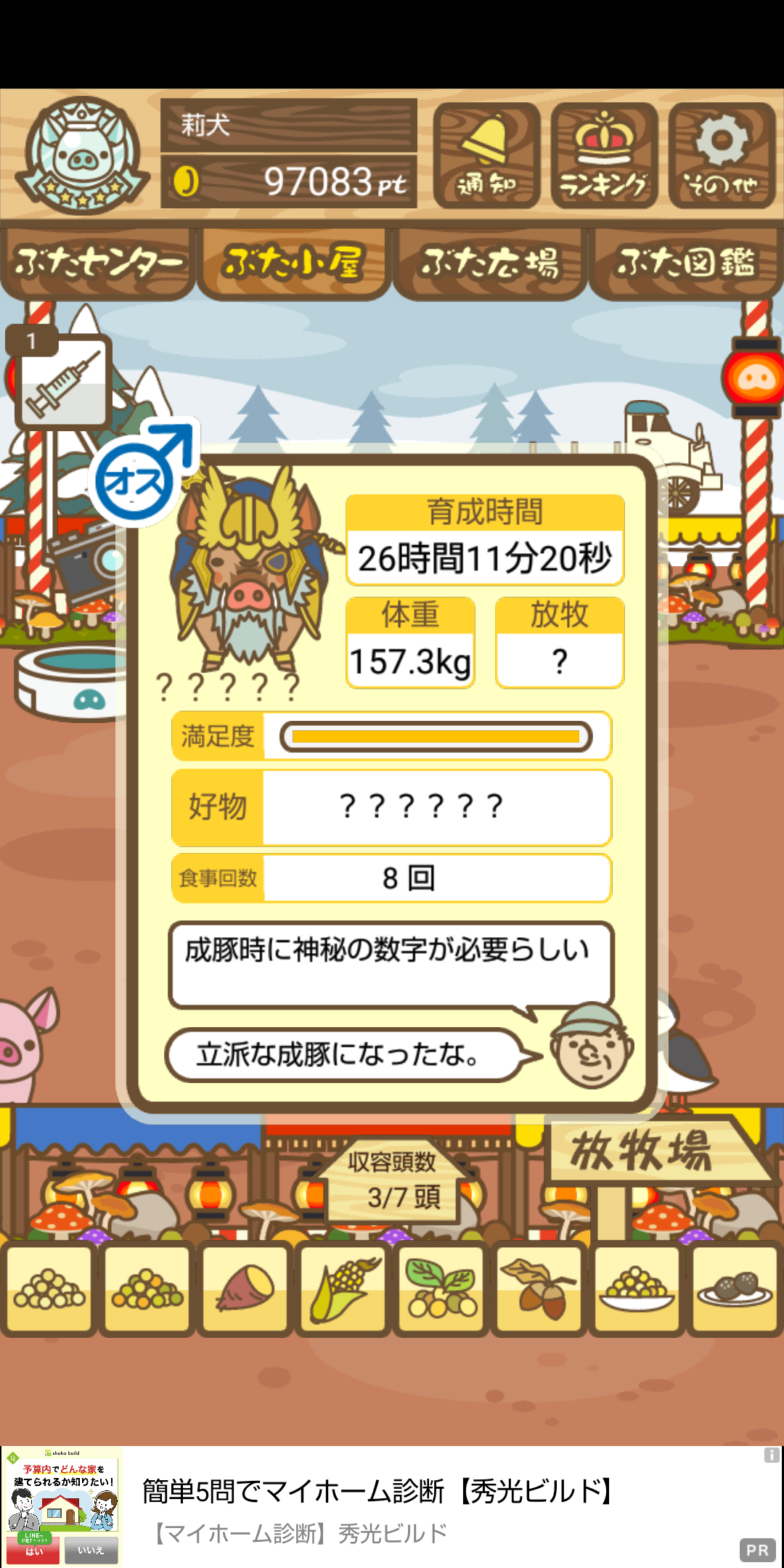The width and height of the screenshot is (784, 1568).
Task: Open the ランキング ranking screen
Action: (x=604, y=155)
